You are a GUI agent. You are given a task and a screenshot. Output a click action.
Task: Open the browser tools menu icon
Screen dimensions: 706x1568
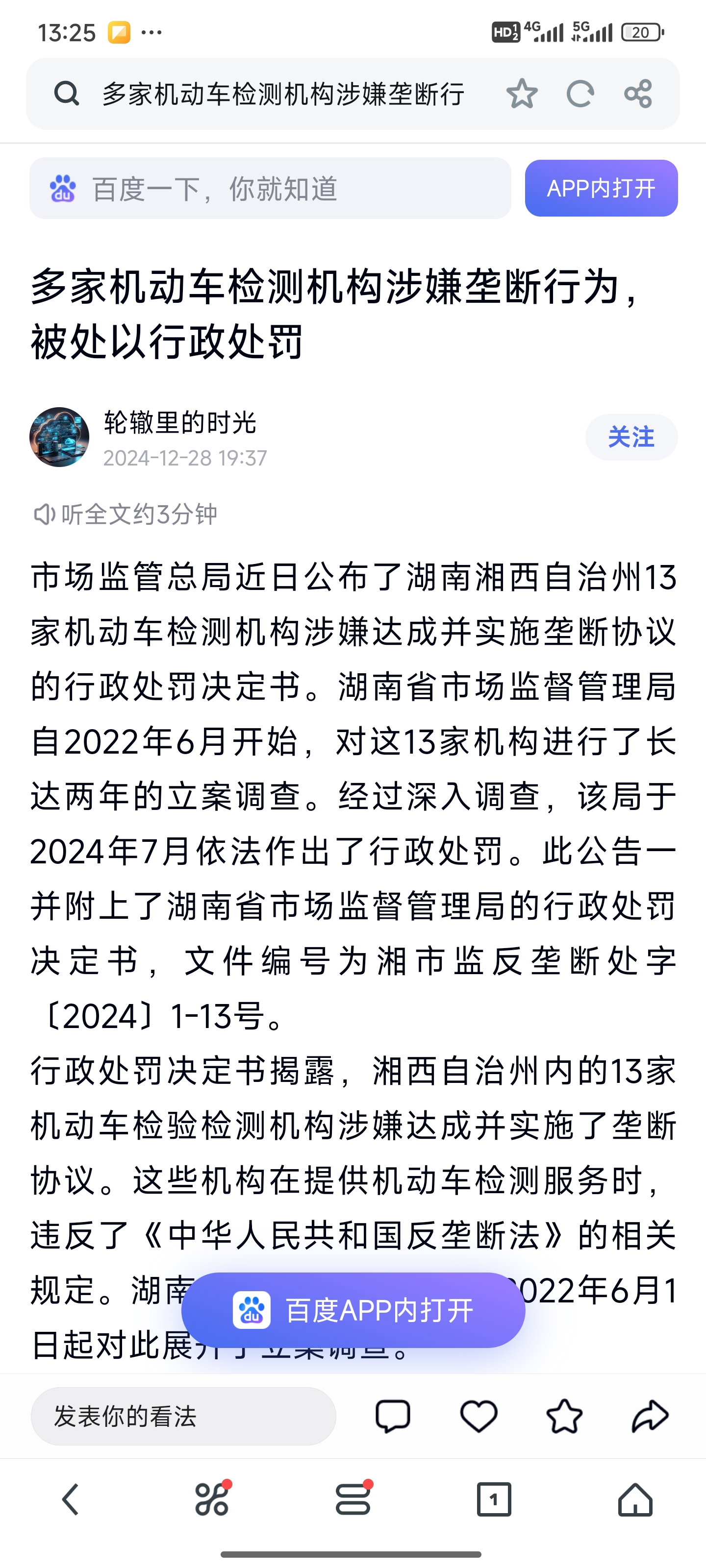point(212,1498)
